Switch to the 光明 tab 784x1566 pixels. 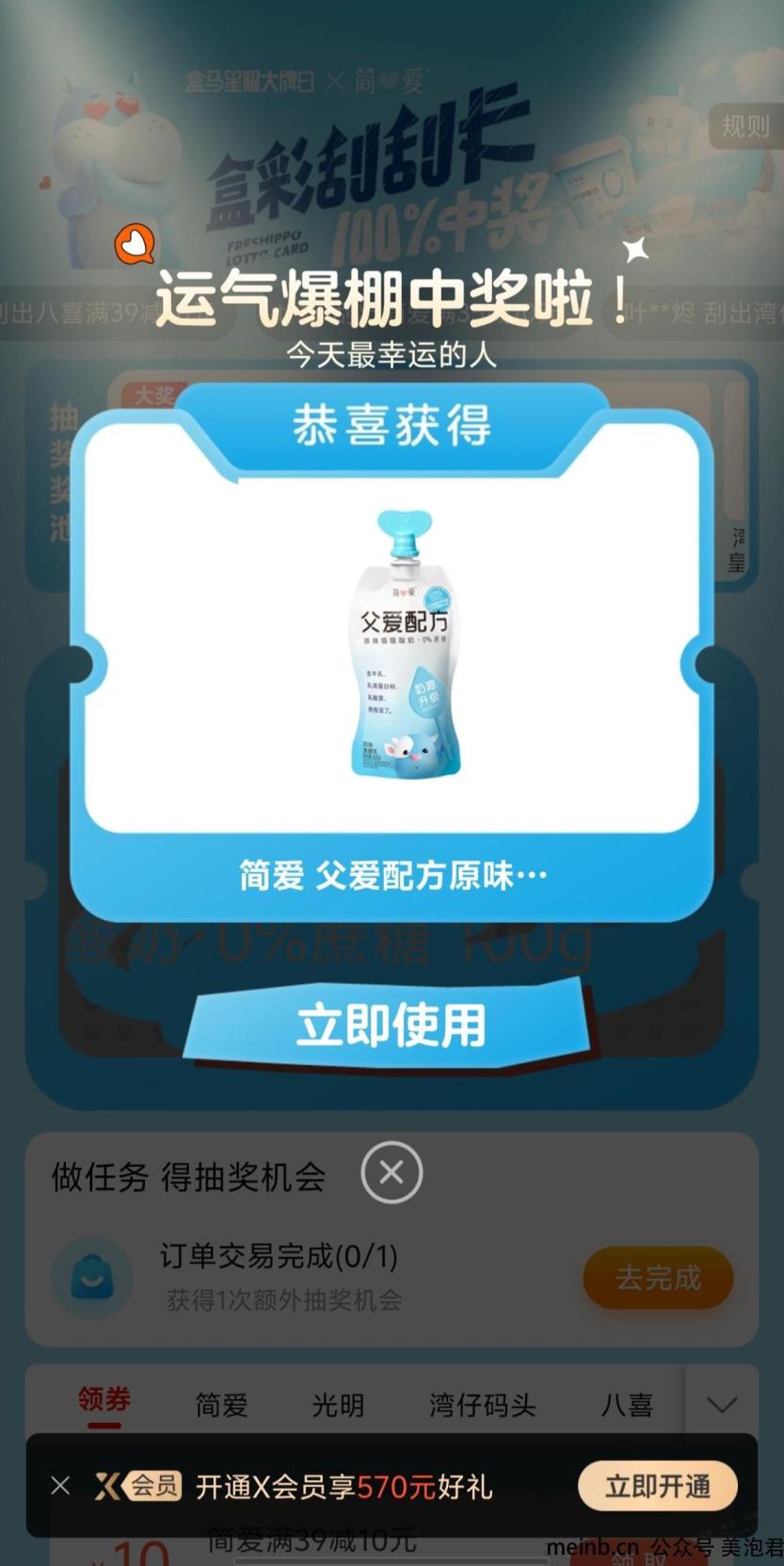pyautogui.click(x=338, y=1405)
